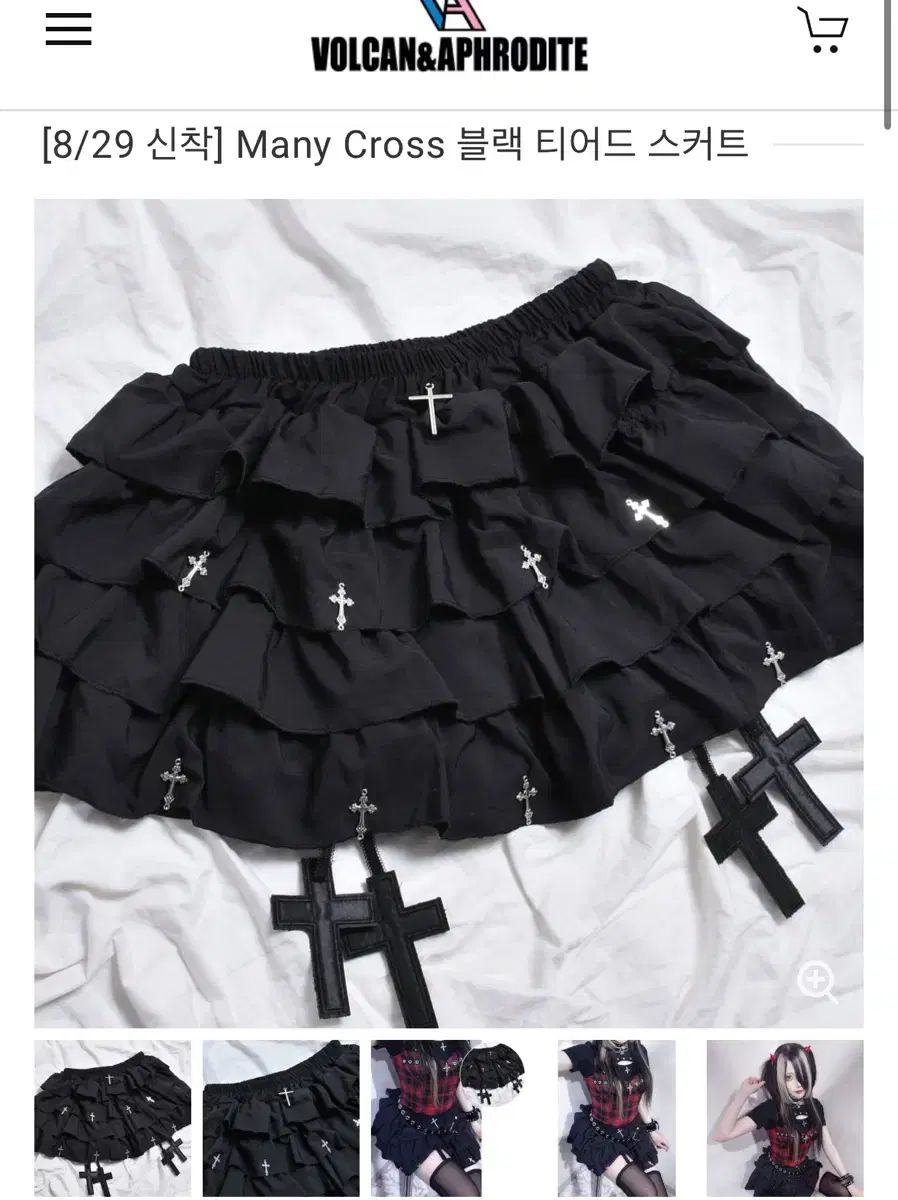Go to Volcan&Aphrodite home via logo

[449, 40]
